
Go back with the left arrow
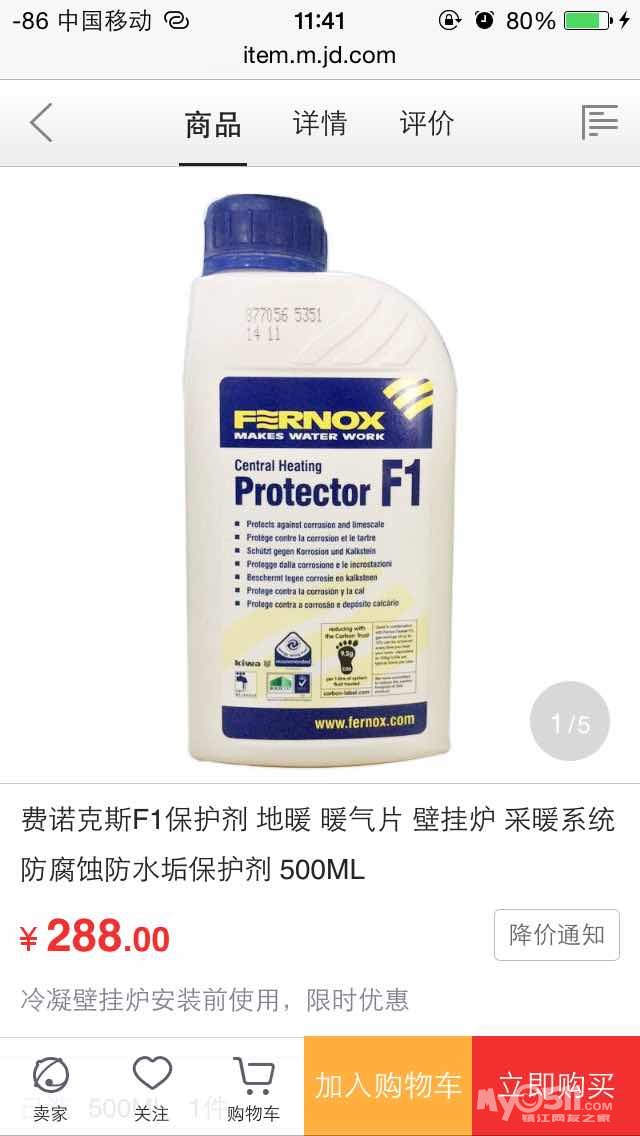click(x=41, y=122)
